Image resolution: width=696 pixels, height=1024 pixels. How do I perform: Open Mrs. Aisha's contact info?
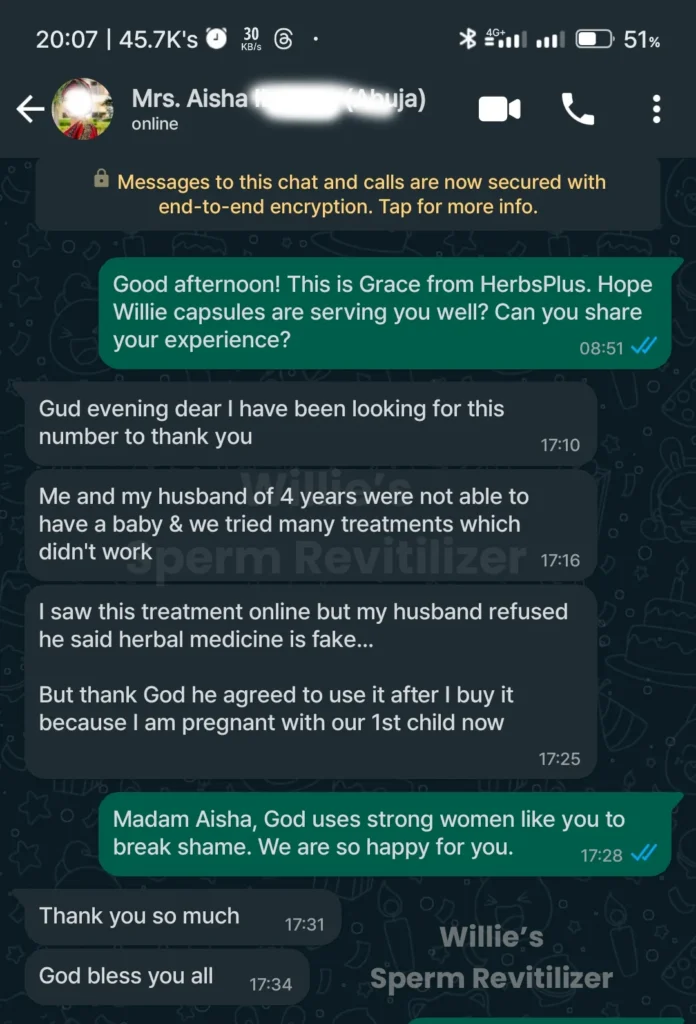tap(278, 109)
